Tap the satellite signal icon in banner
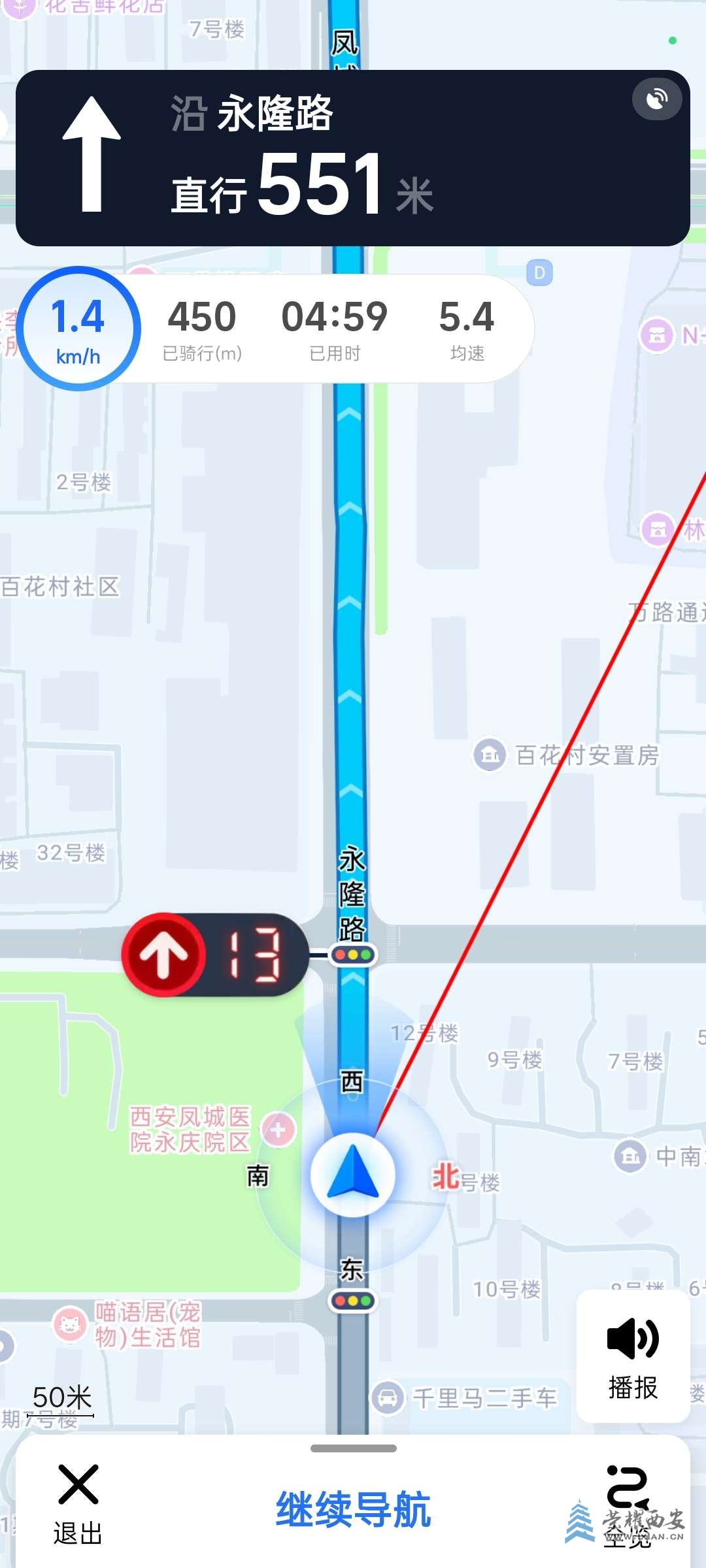706x1568 pixels. click(x=657, y=99)
